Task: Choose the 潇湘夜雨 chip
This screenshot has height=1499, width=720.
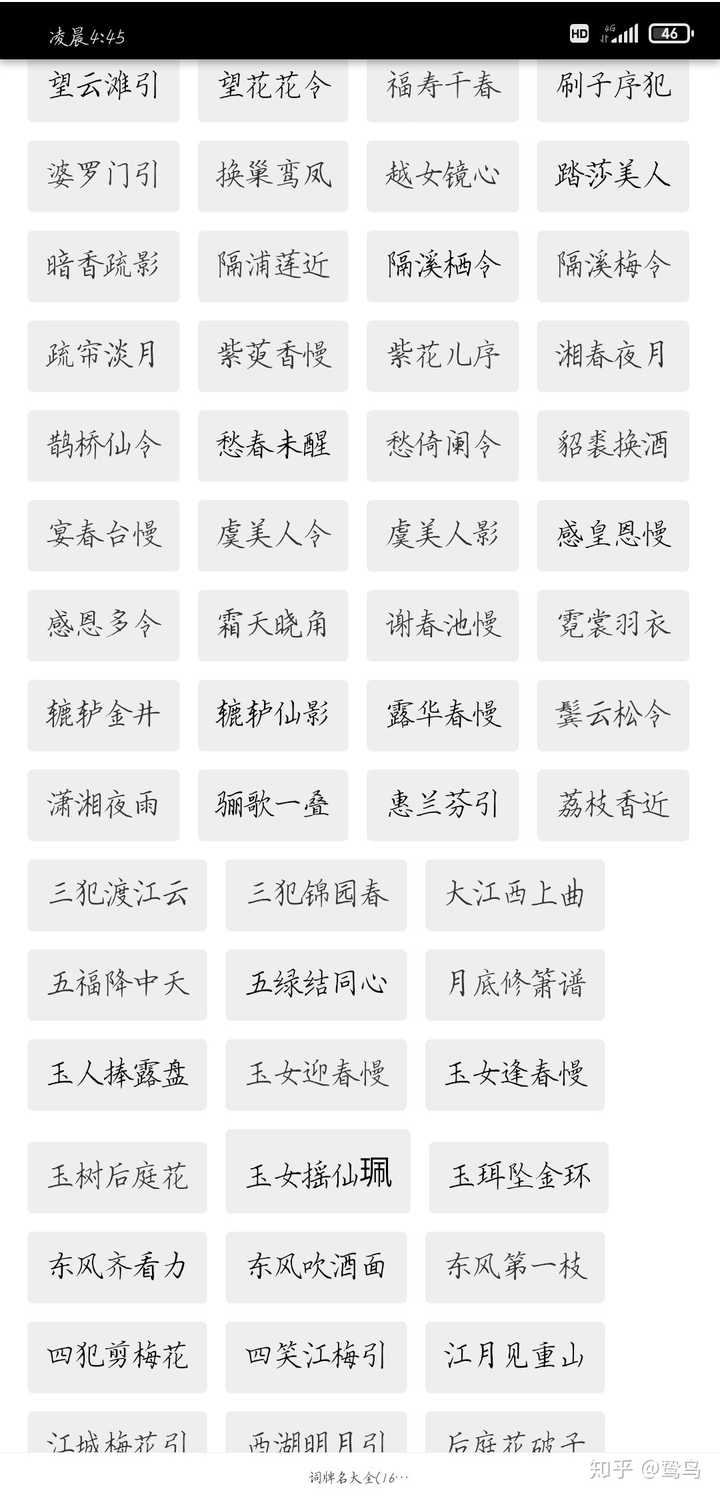Action: (103, 804)
